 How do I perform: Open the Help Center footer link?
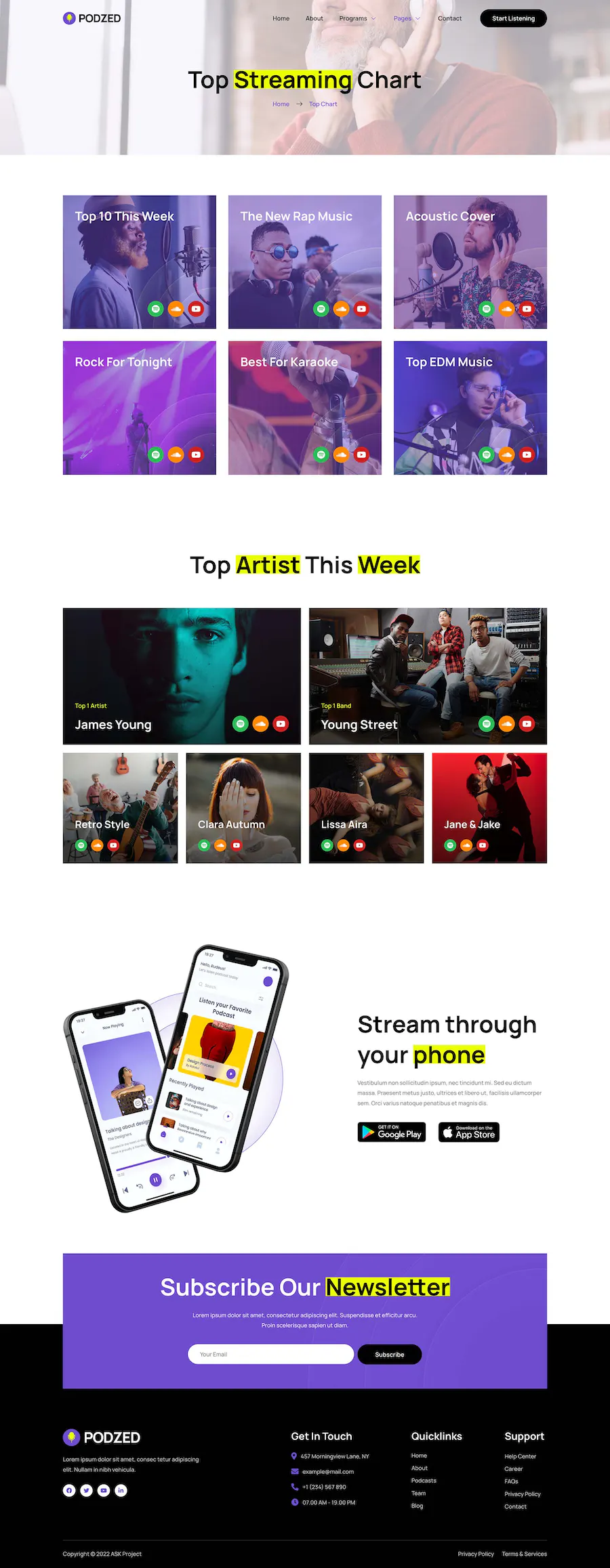tap(520, 1456)
